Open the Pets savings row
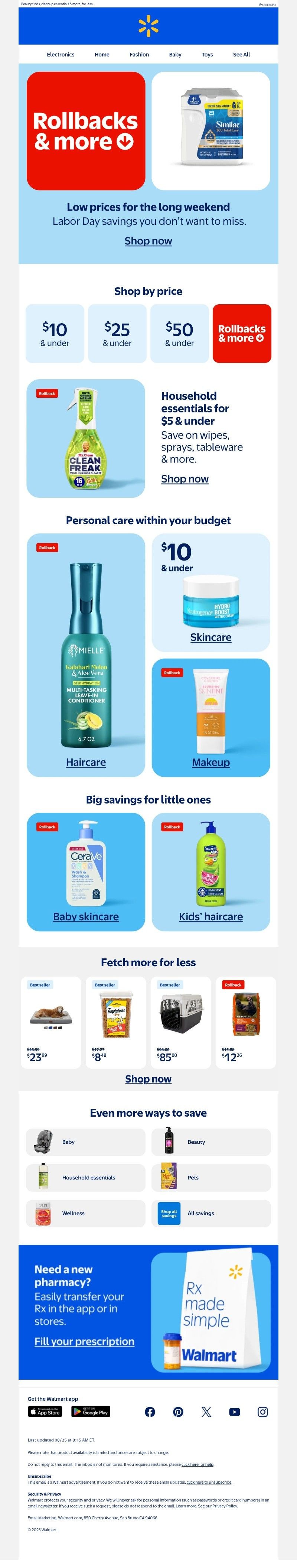The image size is (297, 1568). (210, 1177)
